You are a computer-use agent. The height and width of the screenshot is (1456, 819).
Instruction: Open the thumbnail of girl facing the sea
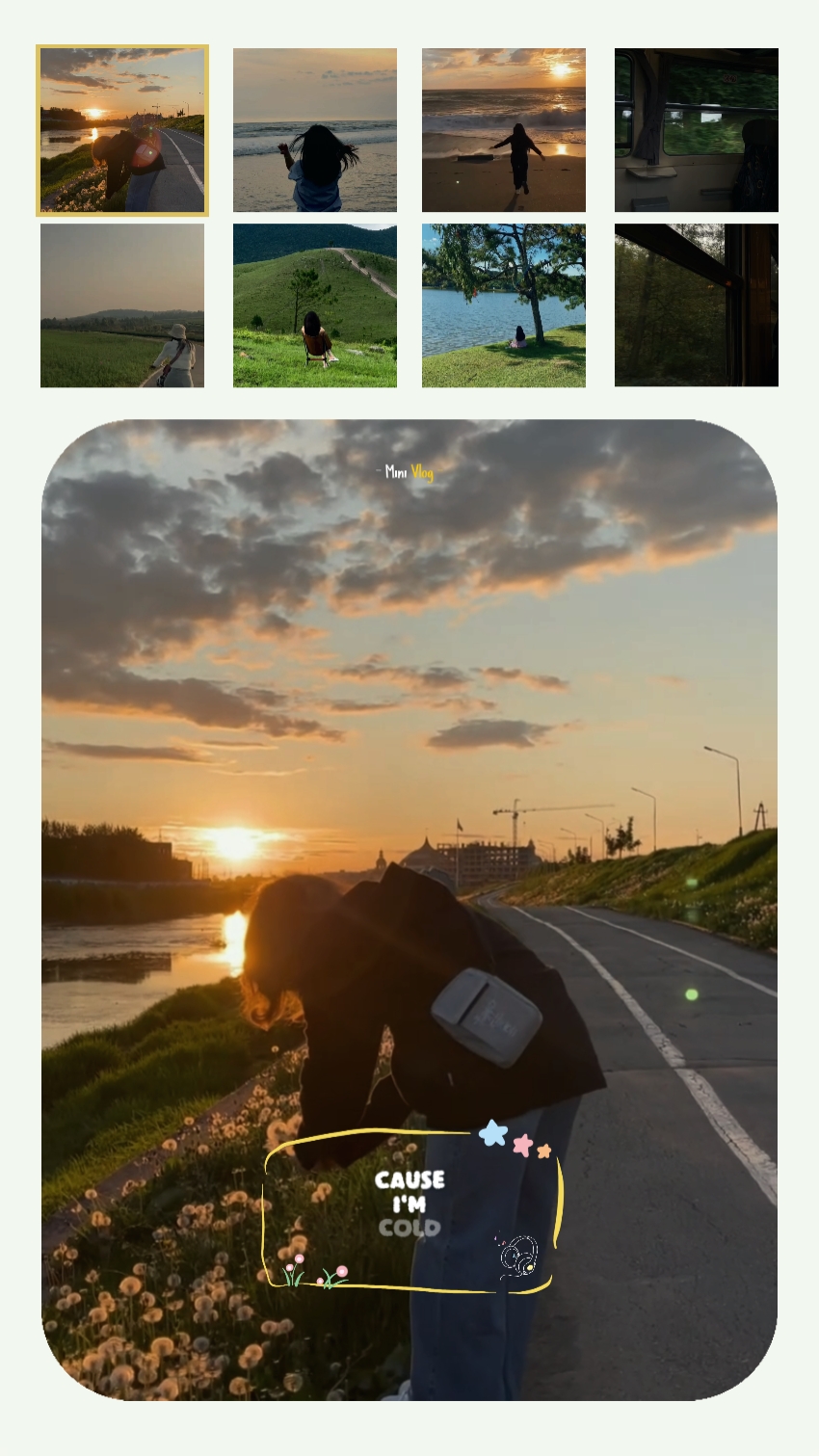click(315, 130)
